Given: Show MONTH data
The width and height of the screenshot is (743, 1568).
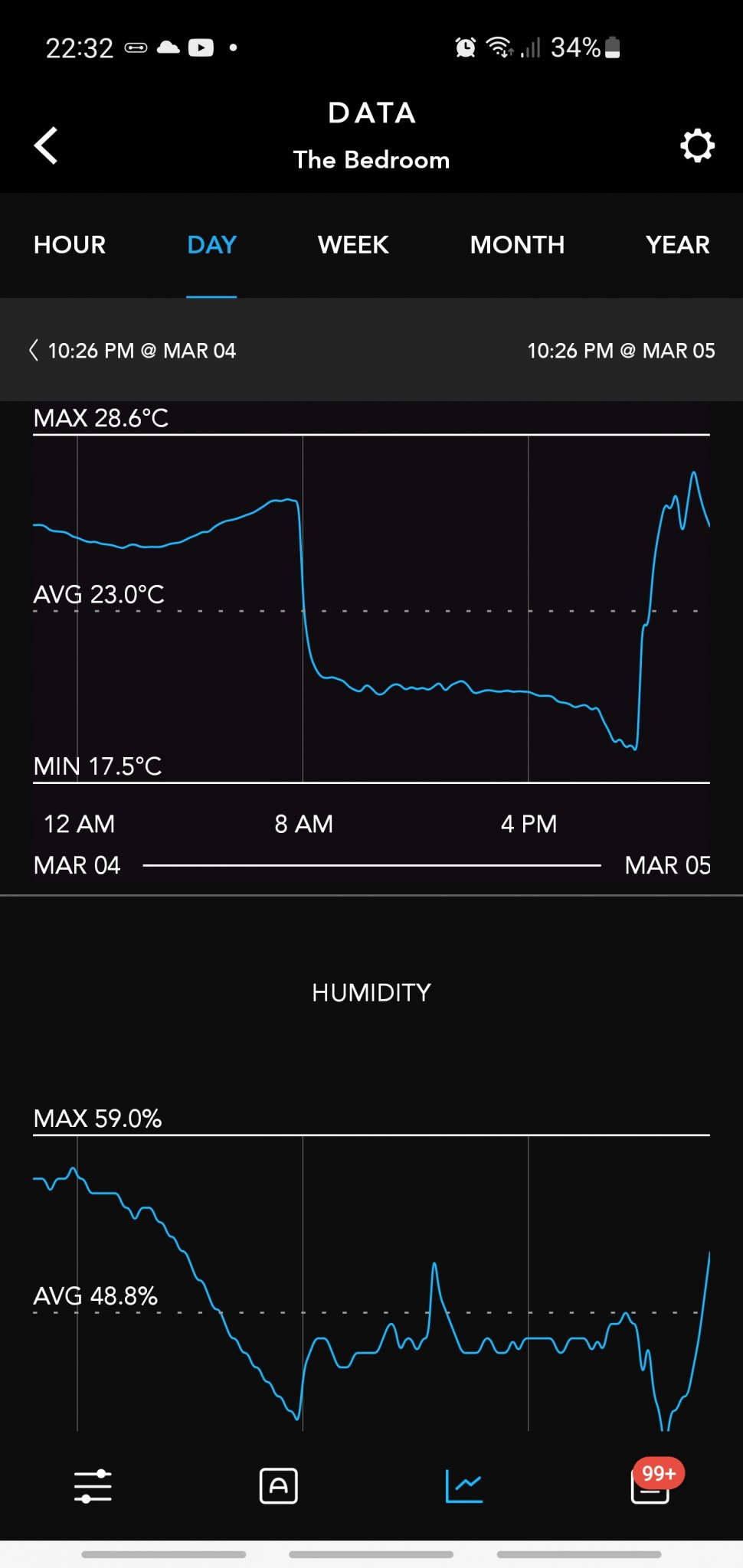Looking at the screenshot, I should pyautogui.click(x=517, y=245).
